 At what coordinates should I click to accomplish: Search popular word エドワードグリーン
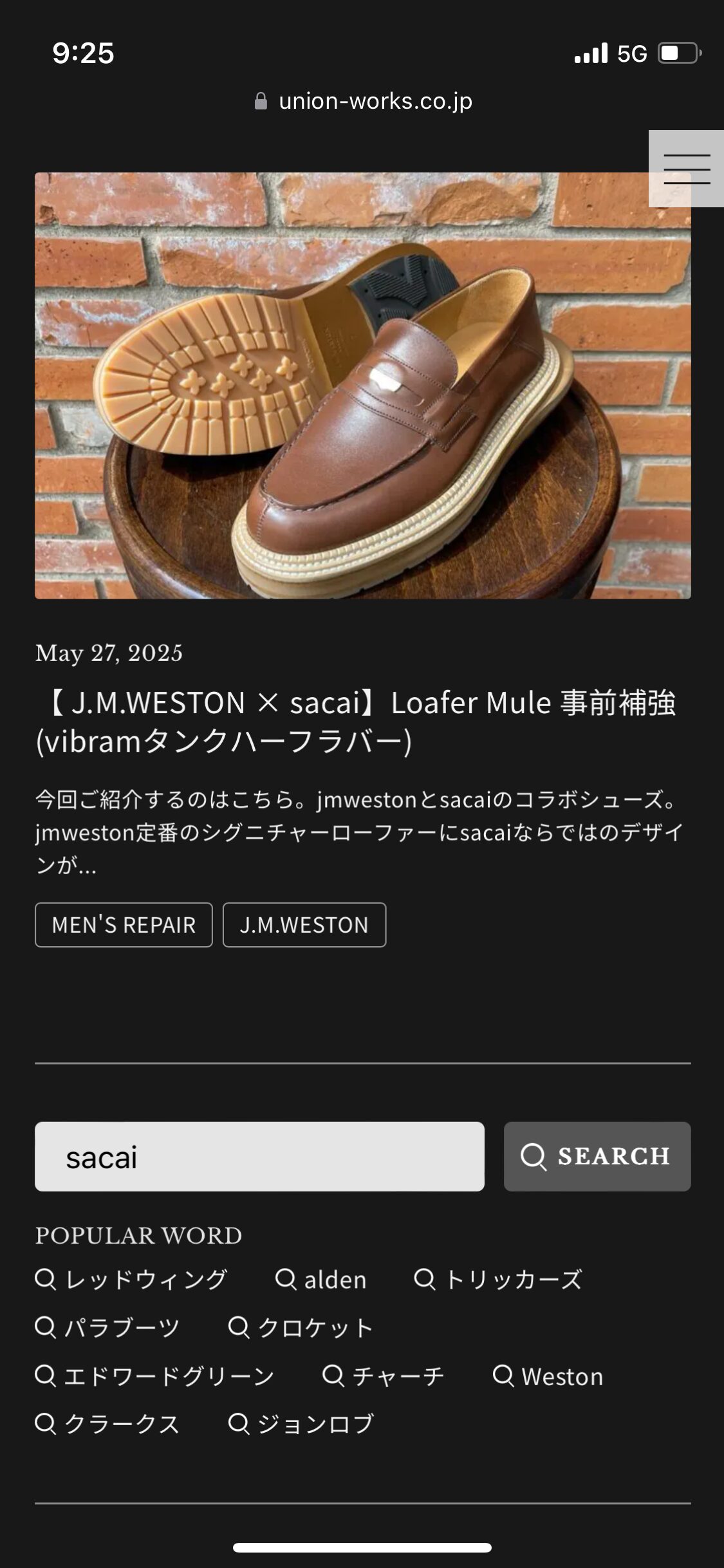tap(154, 1376)
